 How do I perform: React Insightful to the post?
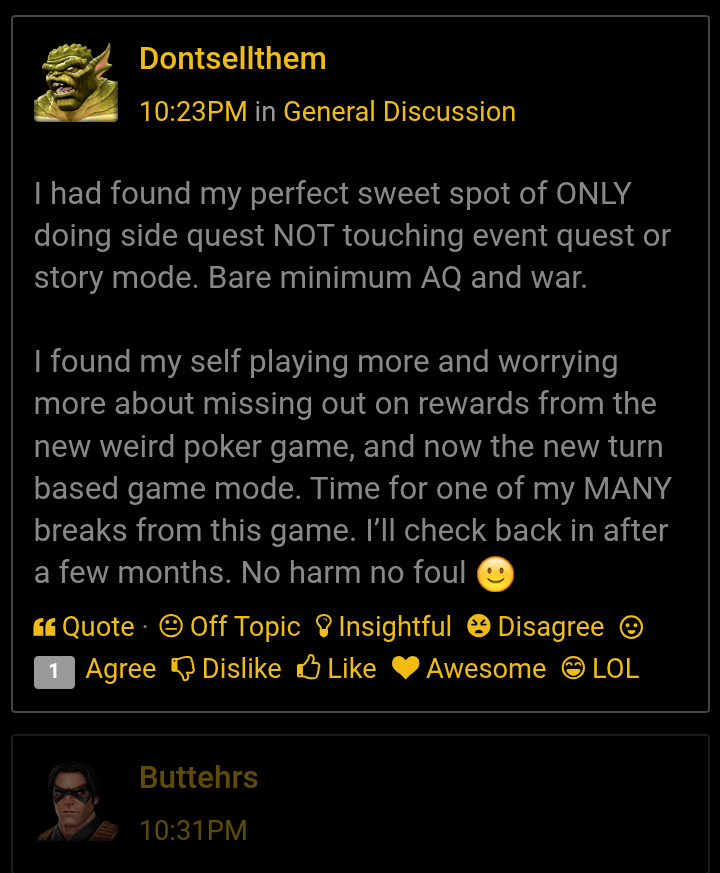(383, 627)
